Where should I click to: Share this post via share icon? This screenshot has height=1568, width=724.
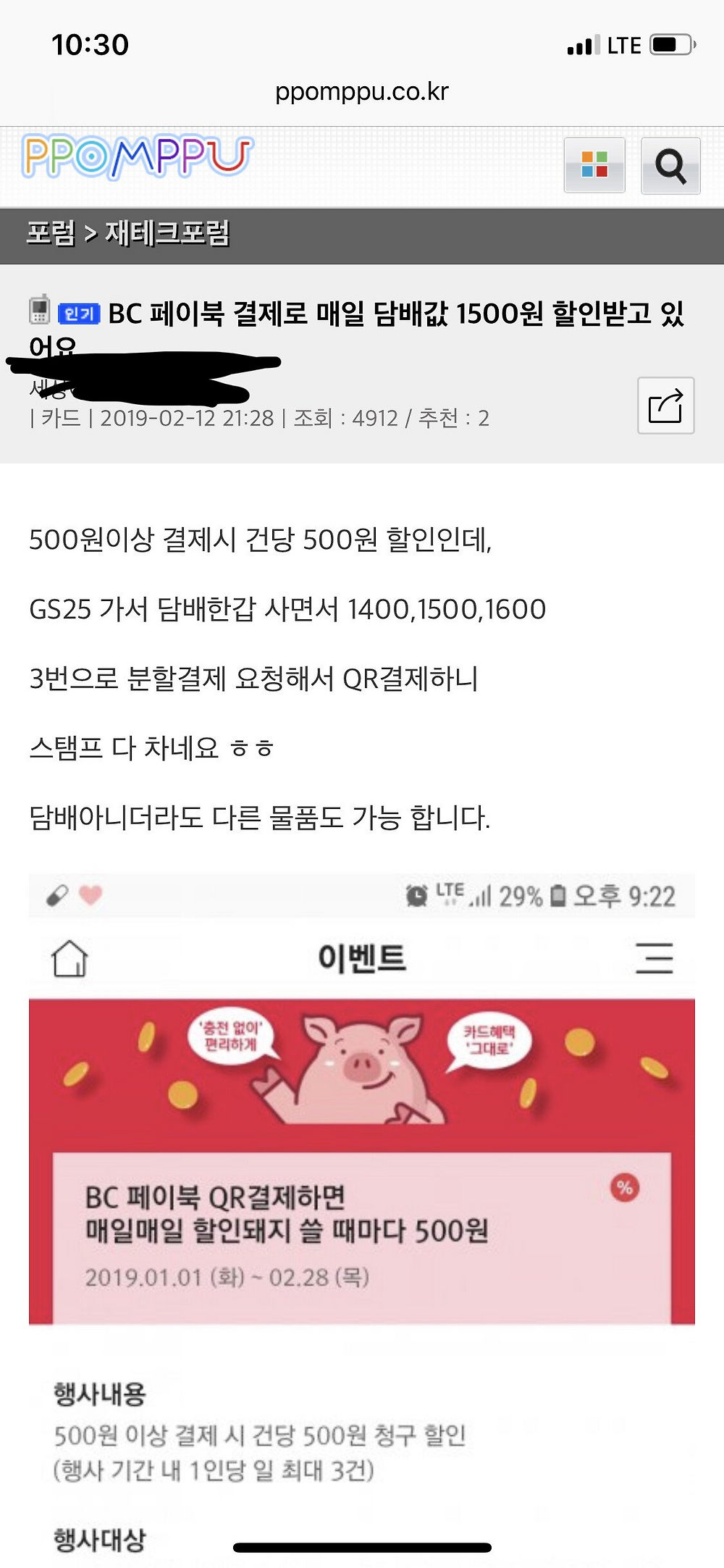(665, 406)
